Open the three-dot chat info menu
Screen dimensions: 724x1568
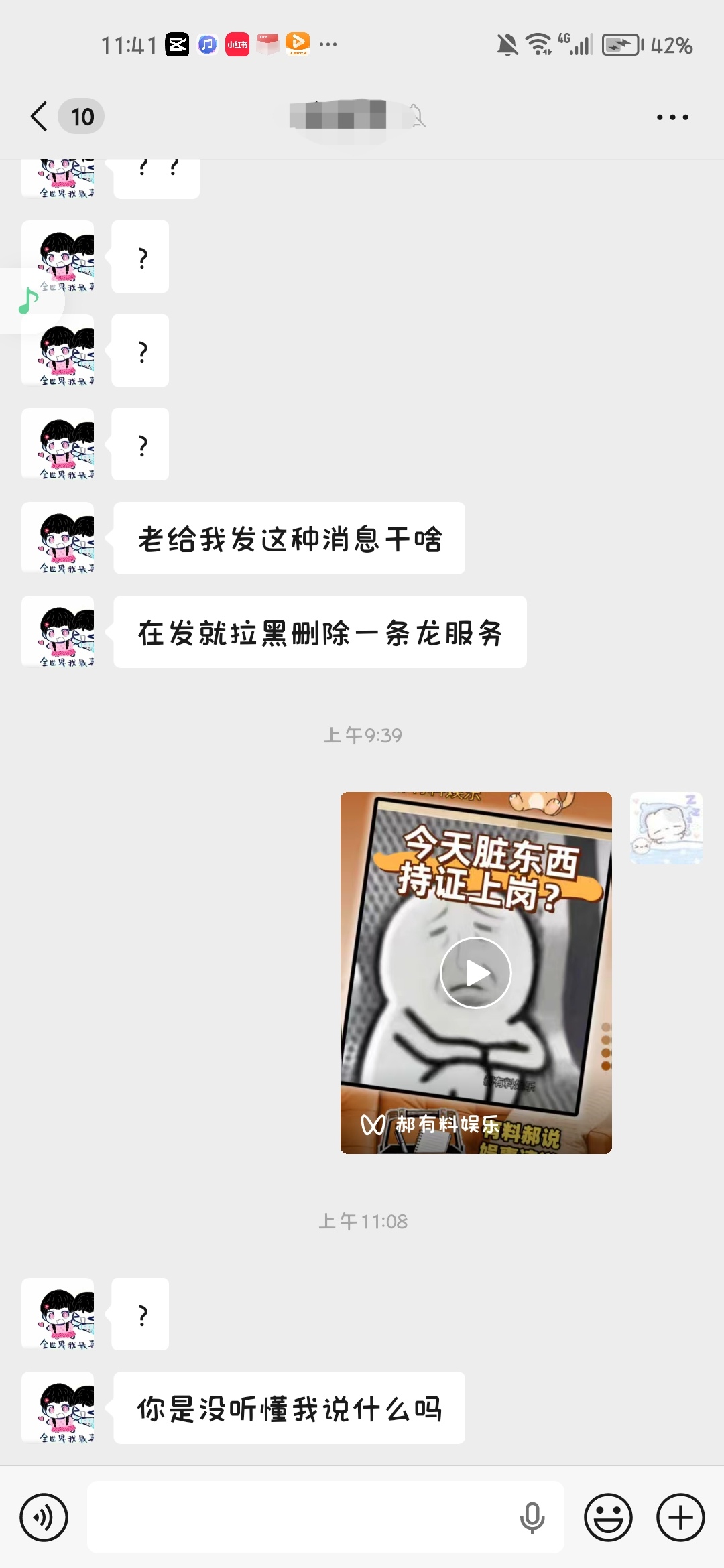(x=672, y=117)
